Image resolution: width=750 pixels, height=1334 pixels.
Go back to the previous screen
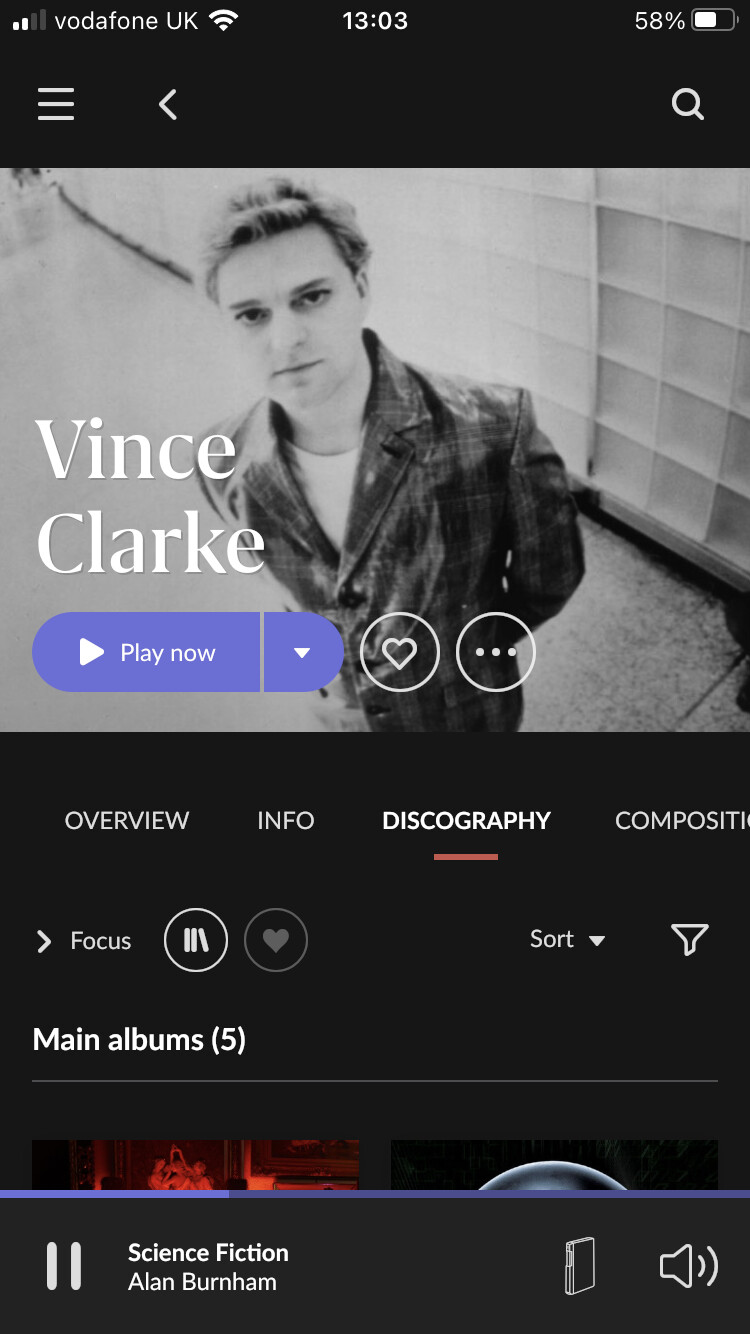[x=168, y=104]
